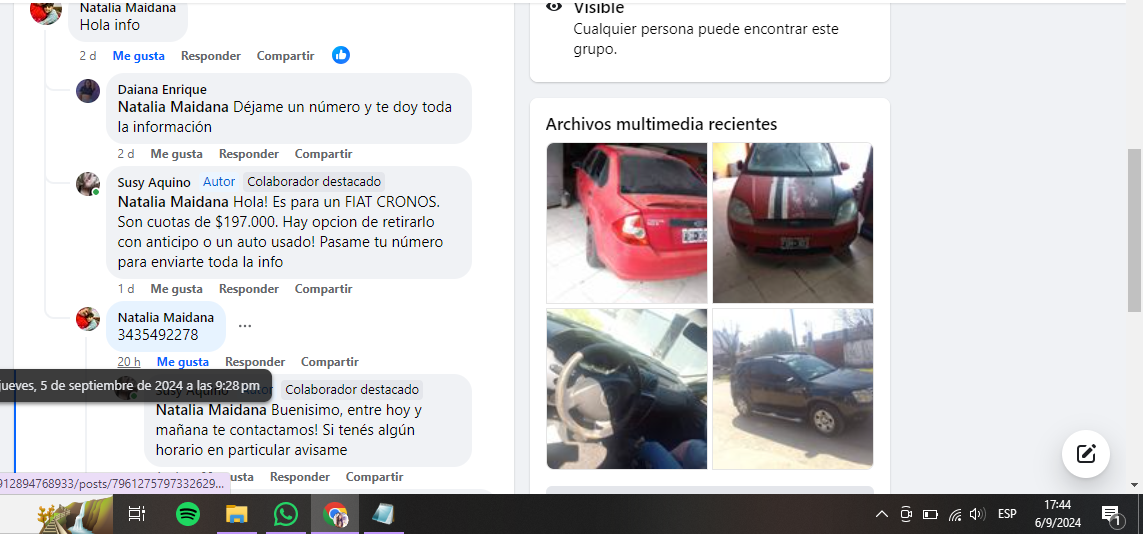Open WhatsApp from the taskbar
This screenshot has height=534, width=1143.
286,514
